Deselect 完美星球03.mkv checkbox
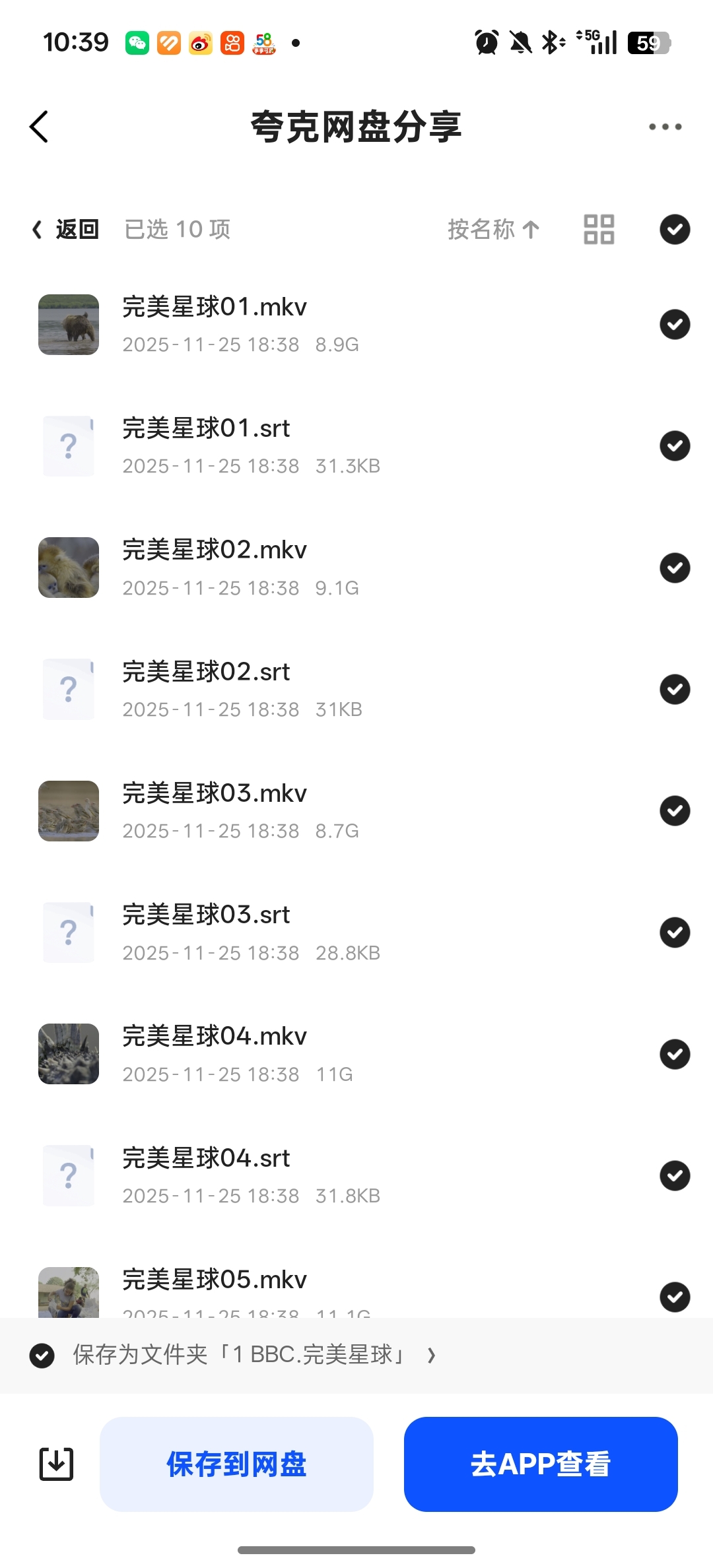 [x=675, y=811]
